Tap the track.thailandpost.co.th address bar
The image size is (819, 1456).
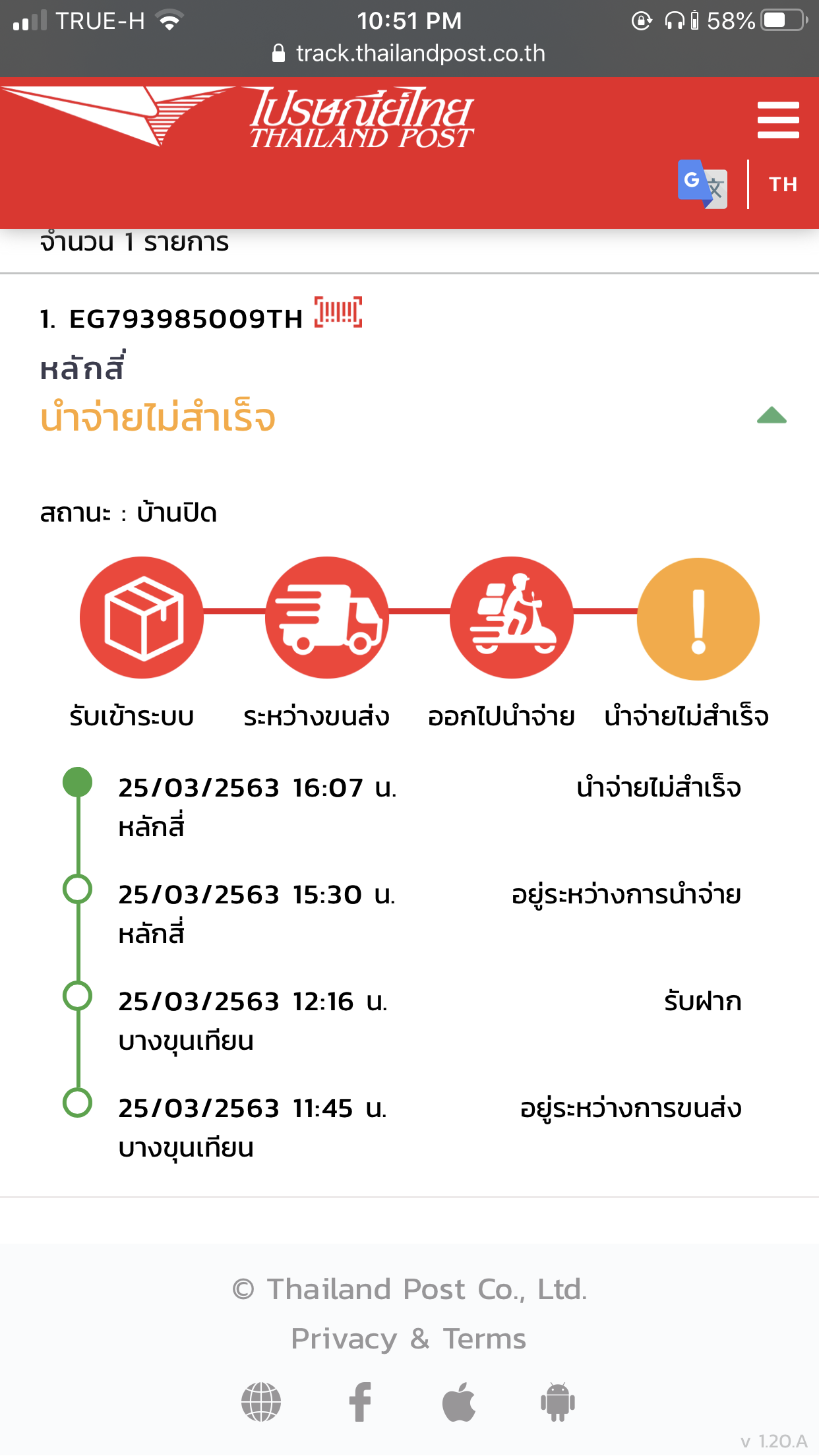point(409,53)
